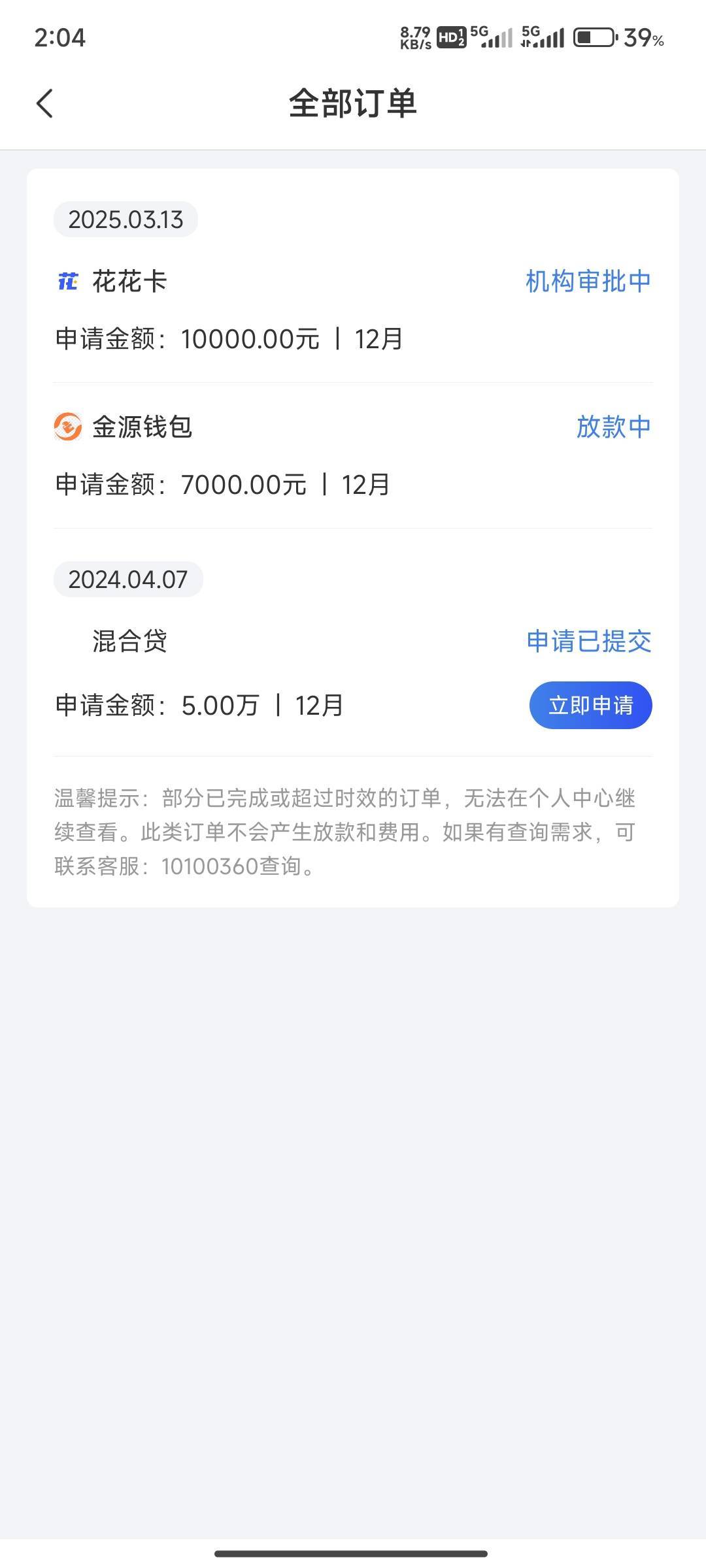The image size is (706, 1568).
Task: Open the 花花卡 order
Action: (x=353, y=310)
